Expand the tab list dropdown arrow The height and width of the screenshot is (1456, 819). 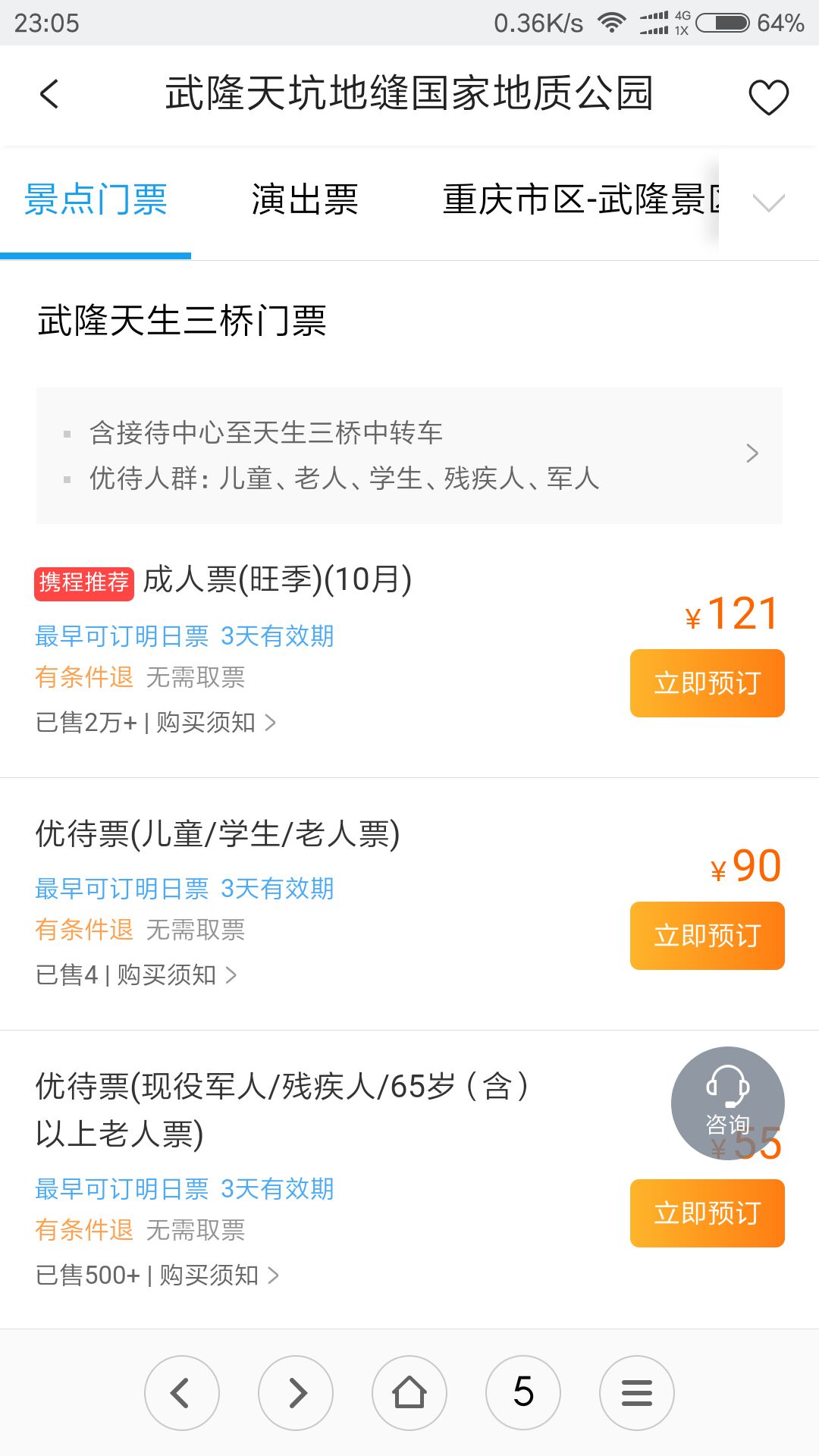pyautogui.click(x=768, y=202)
